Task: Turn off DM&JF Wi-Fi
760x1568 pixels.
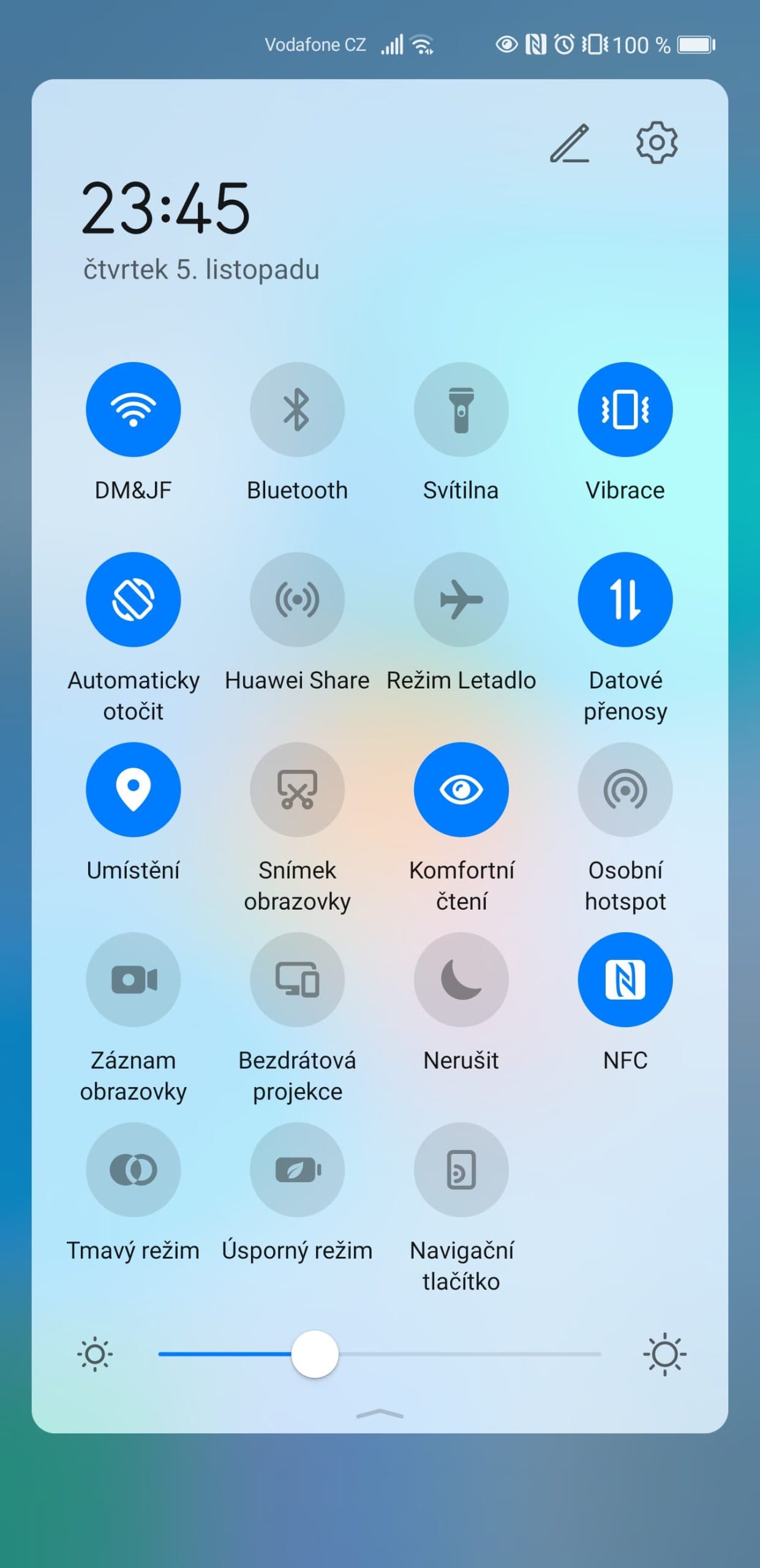Action: [x=134, y=409]
